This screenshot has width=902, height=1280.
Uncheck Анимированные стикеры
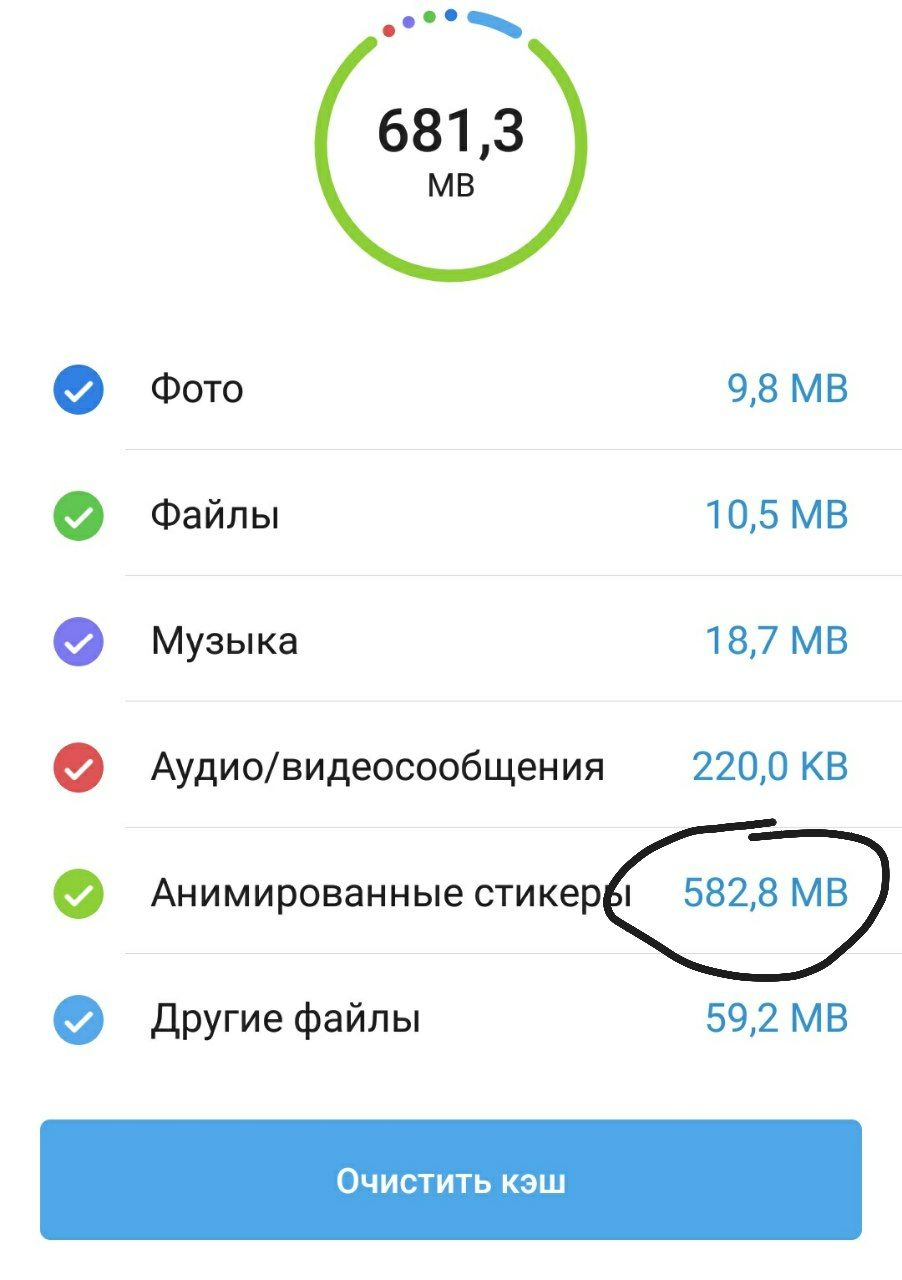point(78,894)
